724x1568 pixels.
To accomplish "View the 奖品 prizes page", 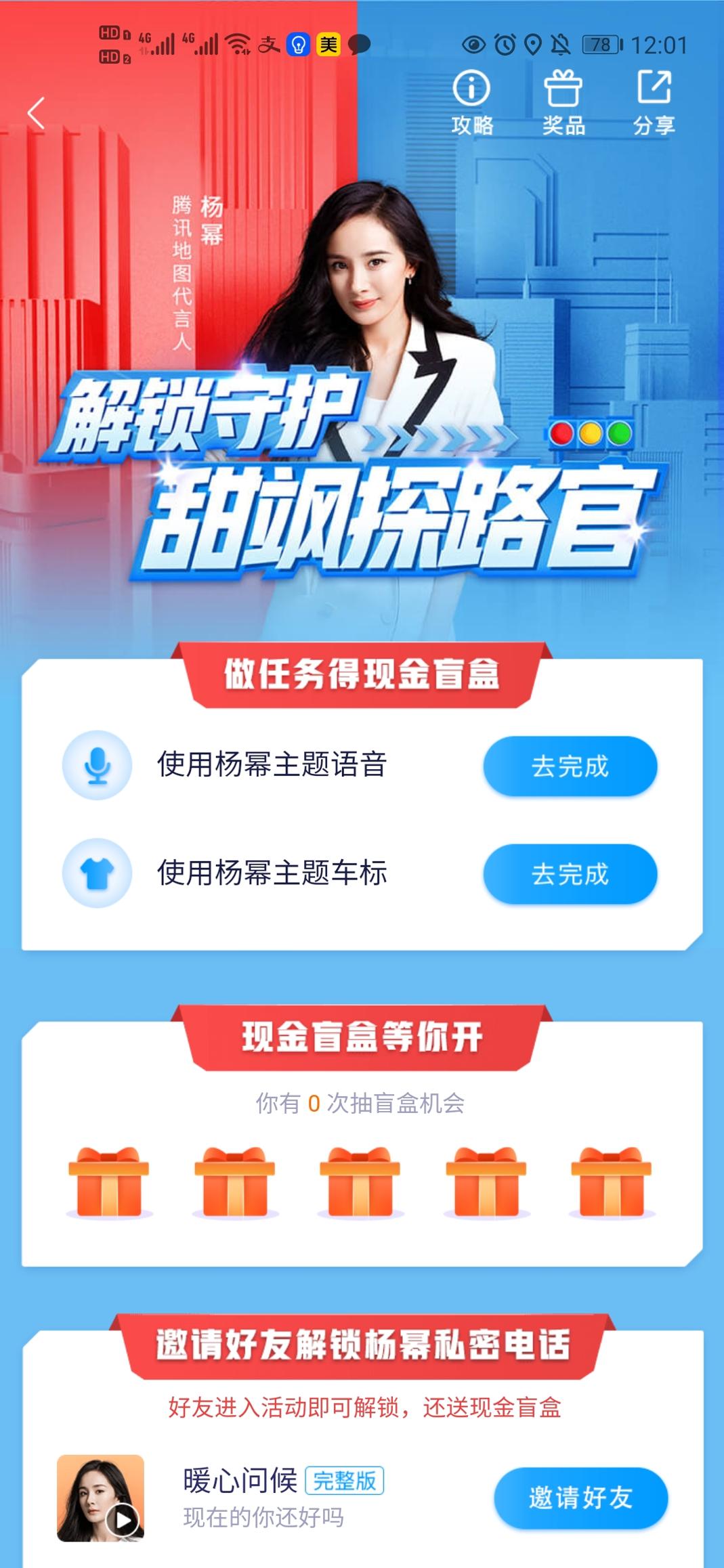I will click(563, 103).
